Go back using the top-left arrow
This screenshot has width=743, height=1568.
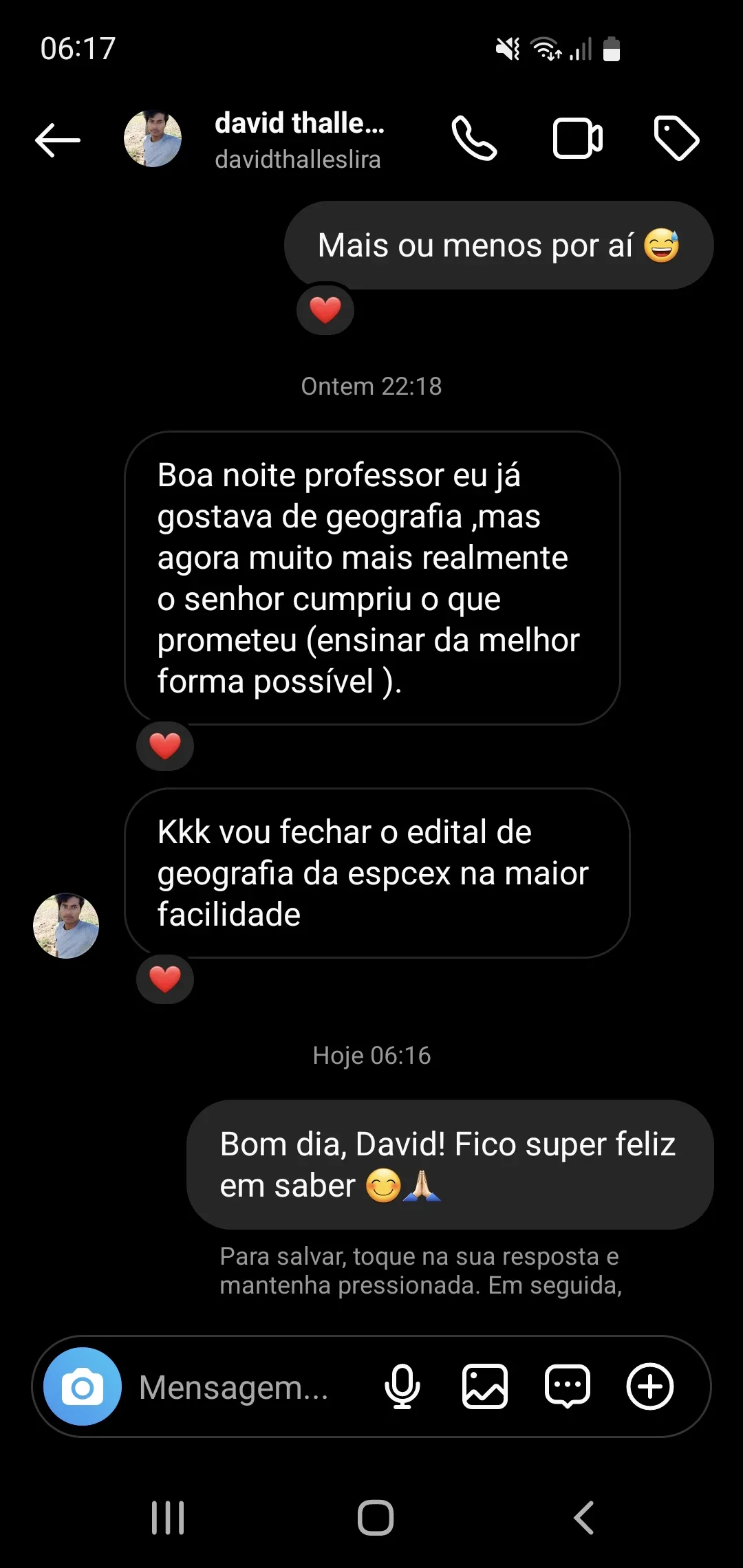tap(58, 140)
